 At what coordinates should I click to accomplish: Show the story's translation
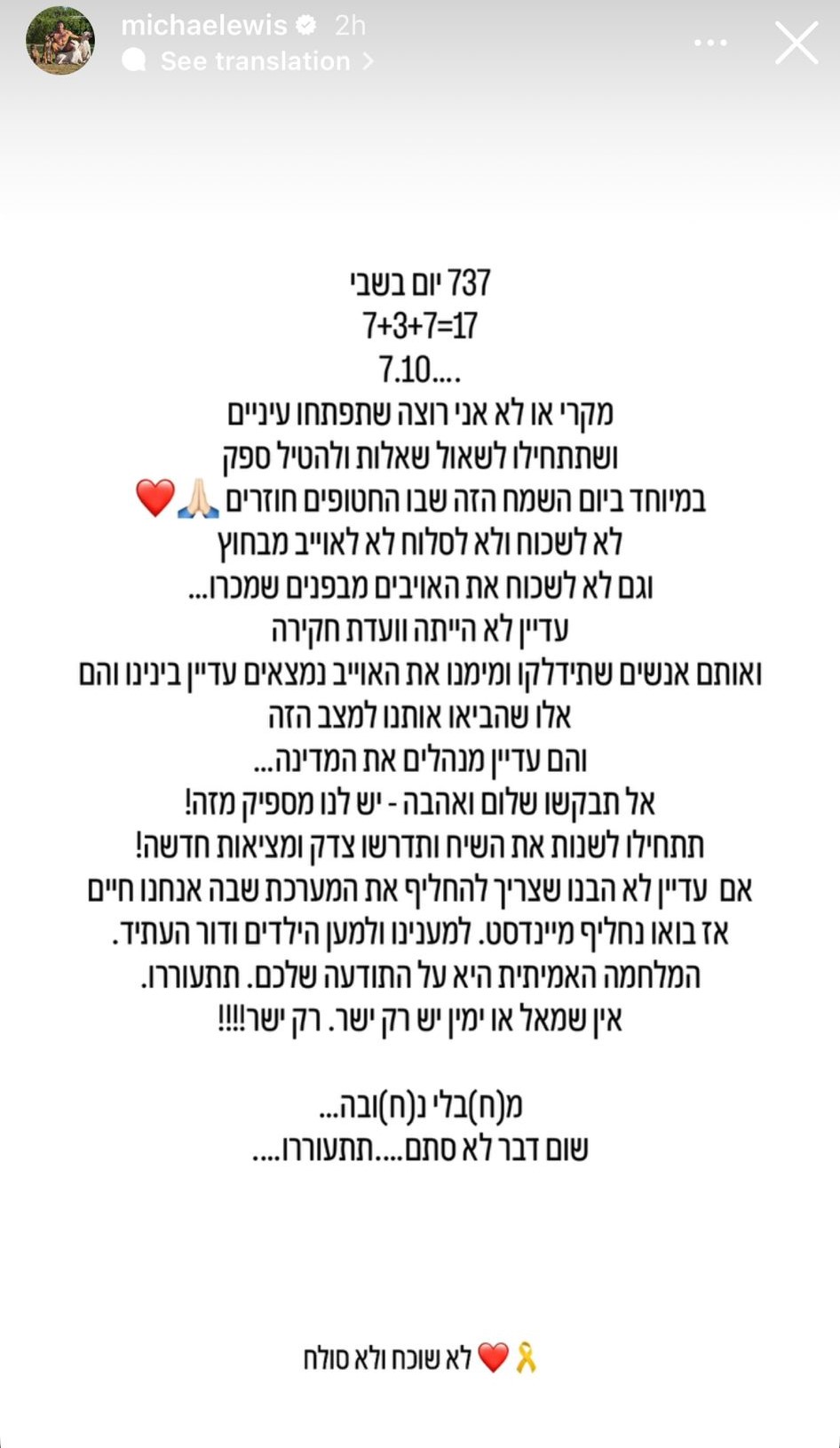click(x=256, y=61)
